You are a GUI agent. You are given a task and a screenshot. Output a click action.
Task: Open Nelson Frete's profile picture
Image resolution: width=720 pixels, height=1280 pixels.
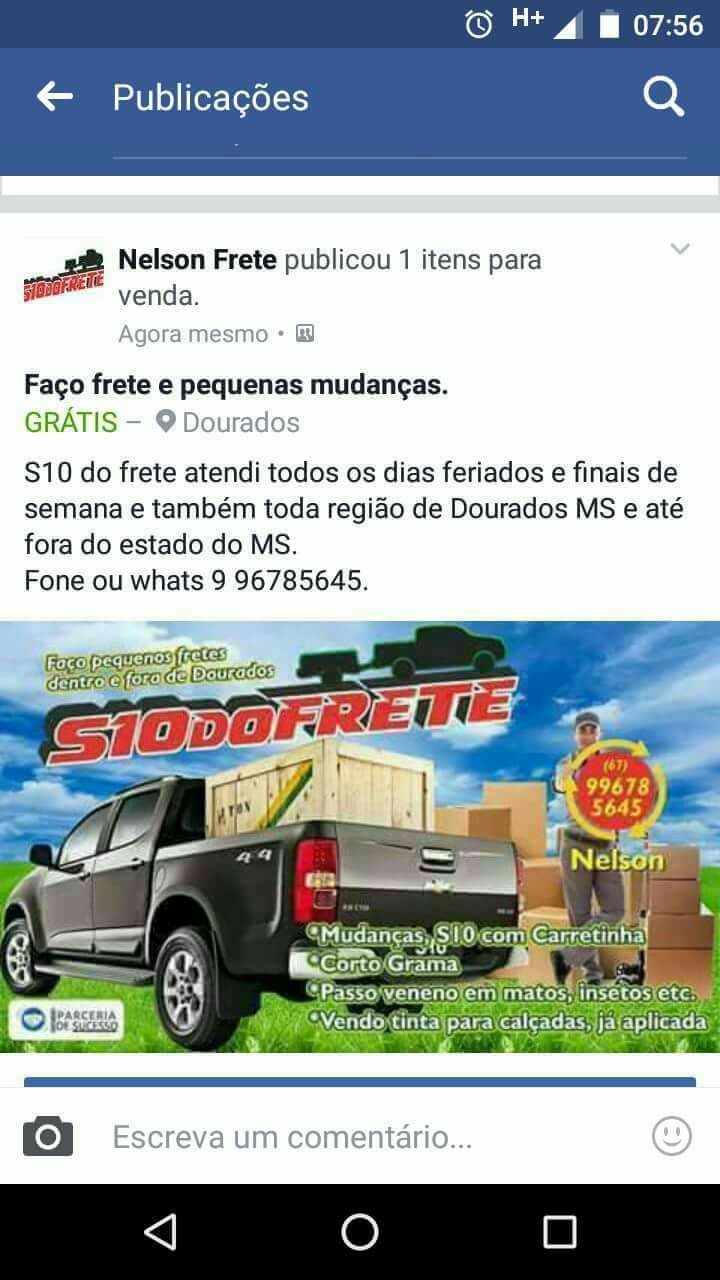click(64, 277)
